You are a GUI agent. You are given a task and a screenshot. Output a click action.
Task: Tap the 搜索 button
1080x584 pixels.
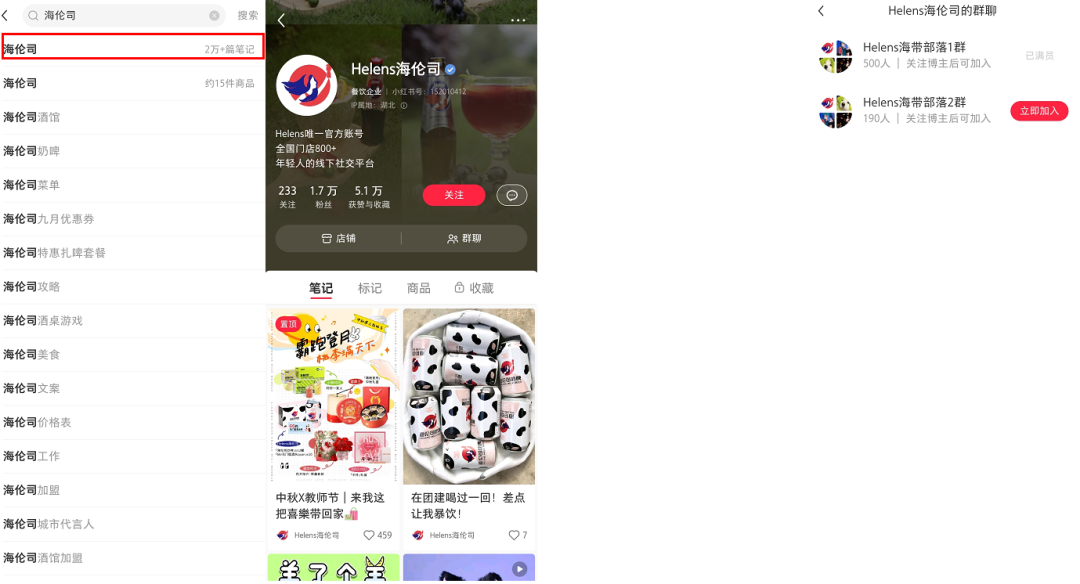click(247, 16)
